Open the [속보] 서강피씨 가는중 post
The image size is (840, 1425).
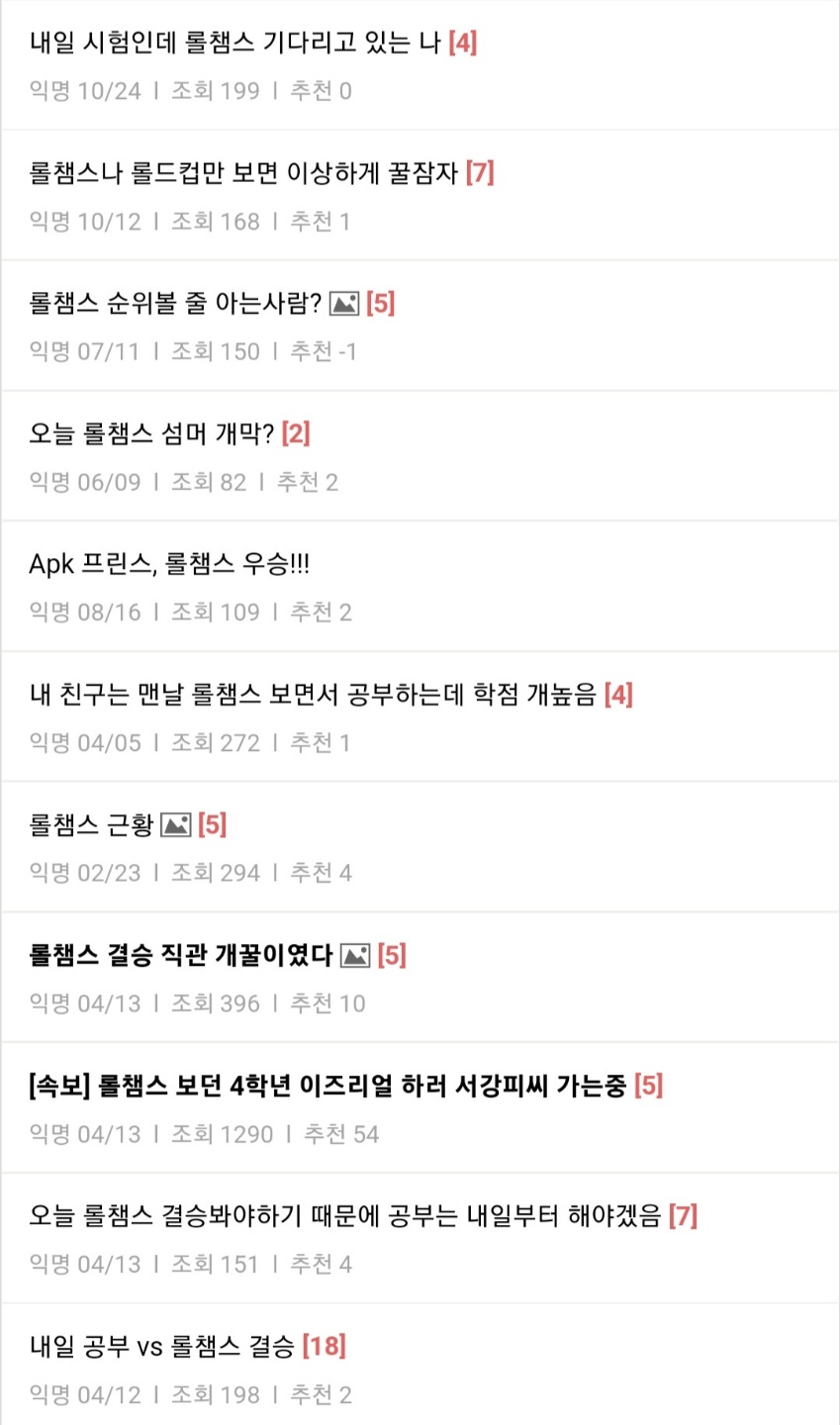(x=327, y=1087)
